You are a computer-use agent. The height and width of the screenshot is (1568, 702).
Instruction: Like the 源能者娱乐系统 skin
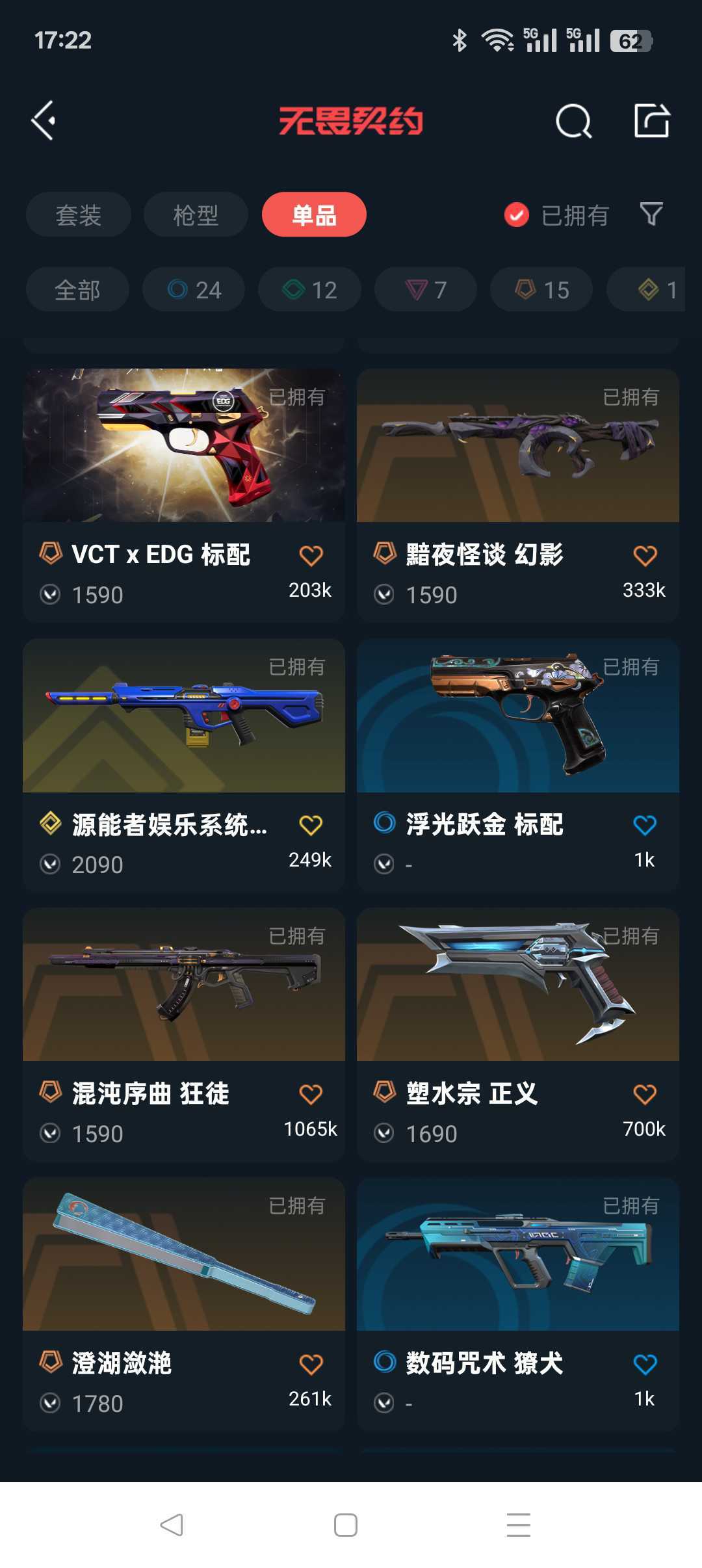[x=311, y=825]
